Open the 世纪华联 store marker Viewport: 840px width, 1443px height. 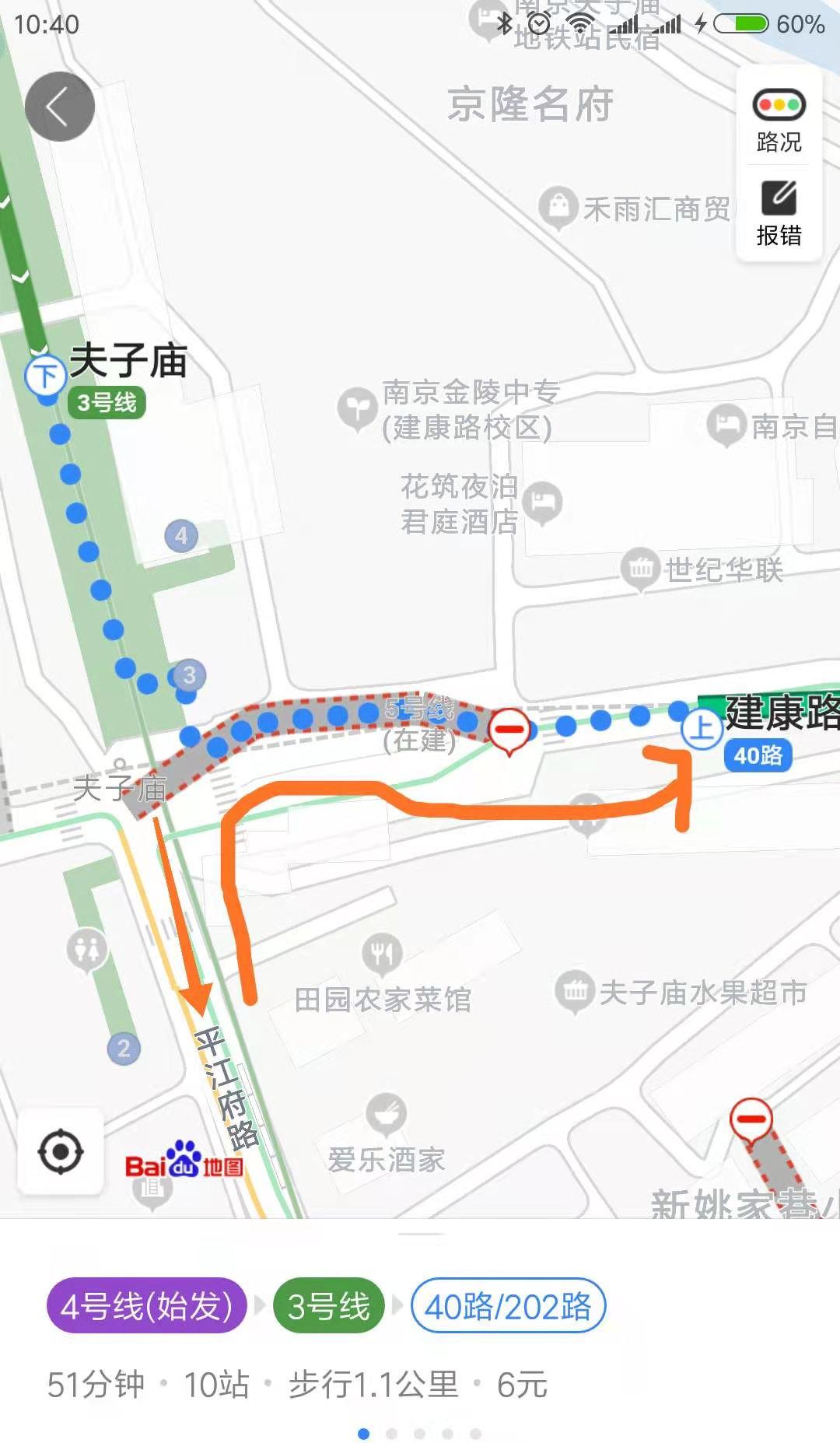pyautogui.click(x=640, y=568)
